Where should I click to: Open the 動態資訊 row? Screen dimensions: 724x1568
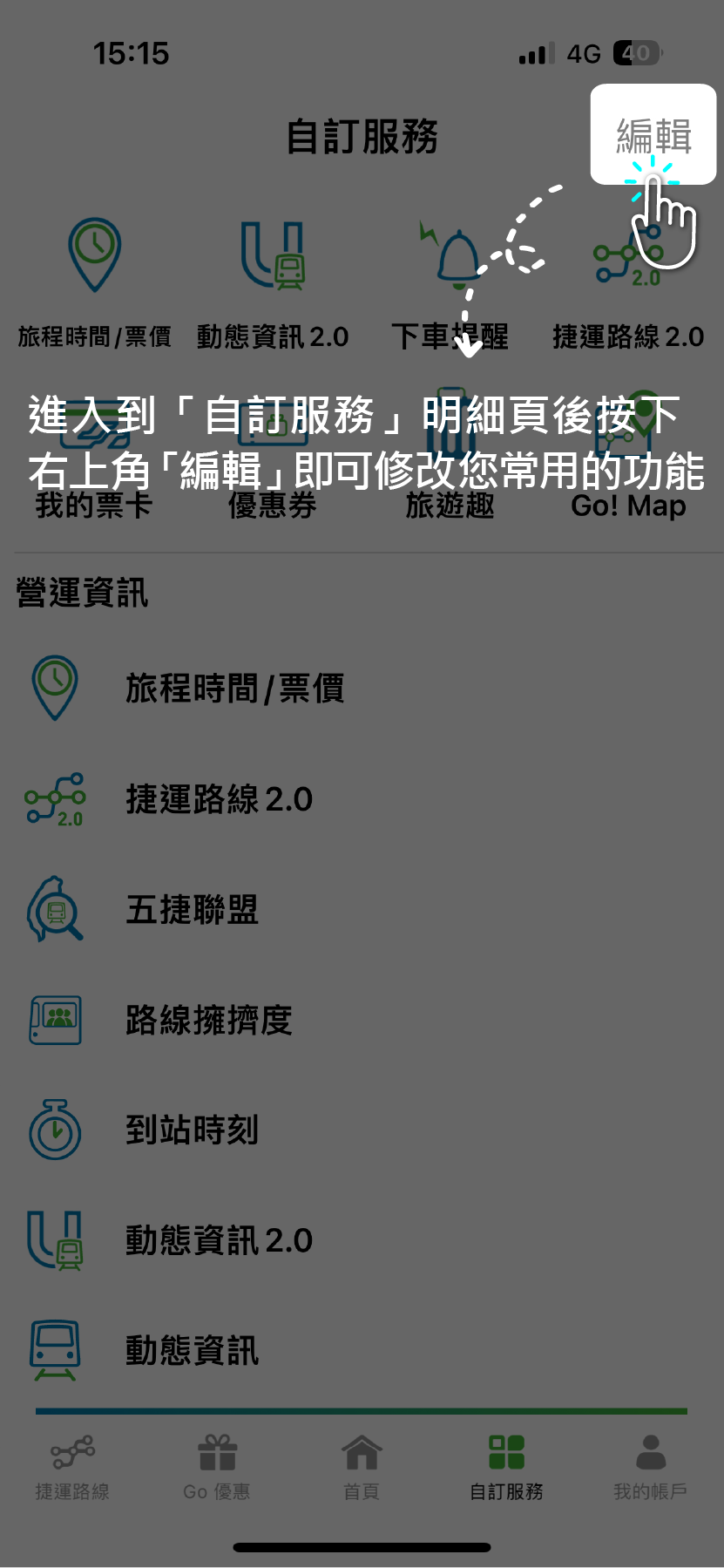[362, 1351]
